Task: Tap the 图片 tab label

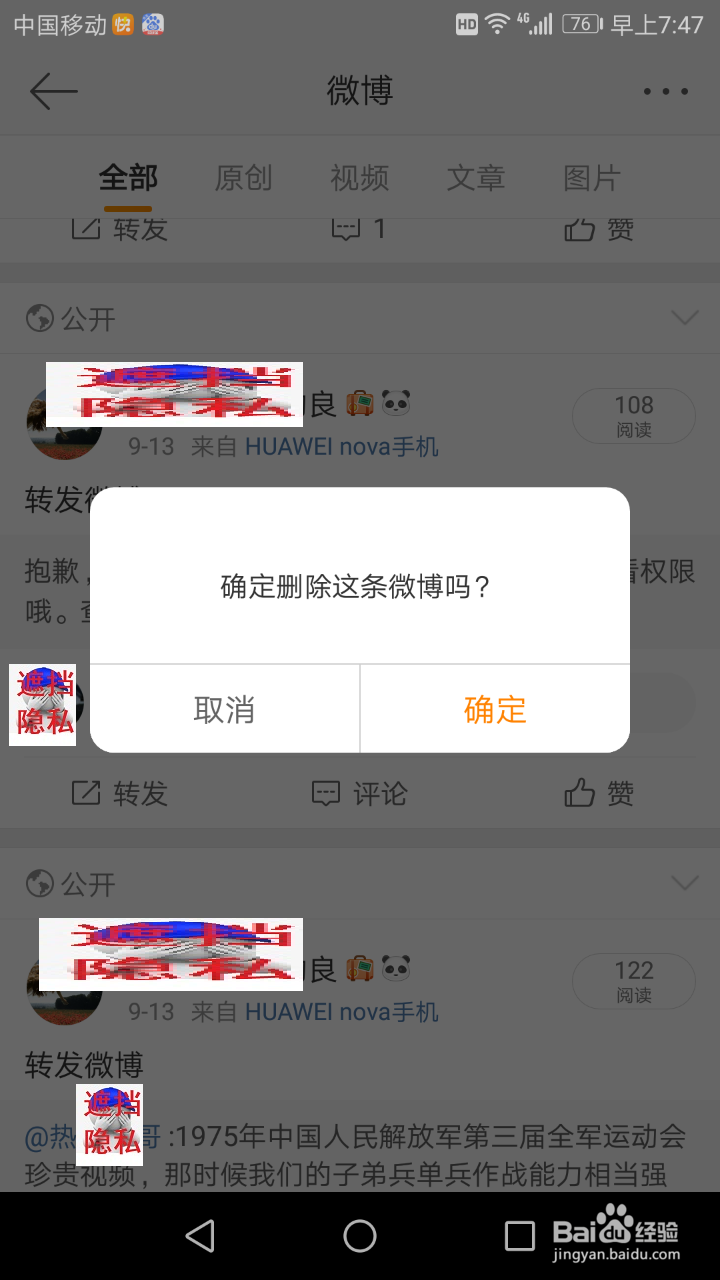Action: 591,178
